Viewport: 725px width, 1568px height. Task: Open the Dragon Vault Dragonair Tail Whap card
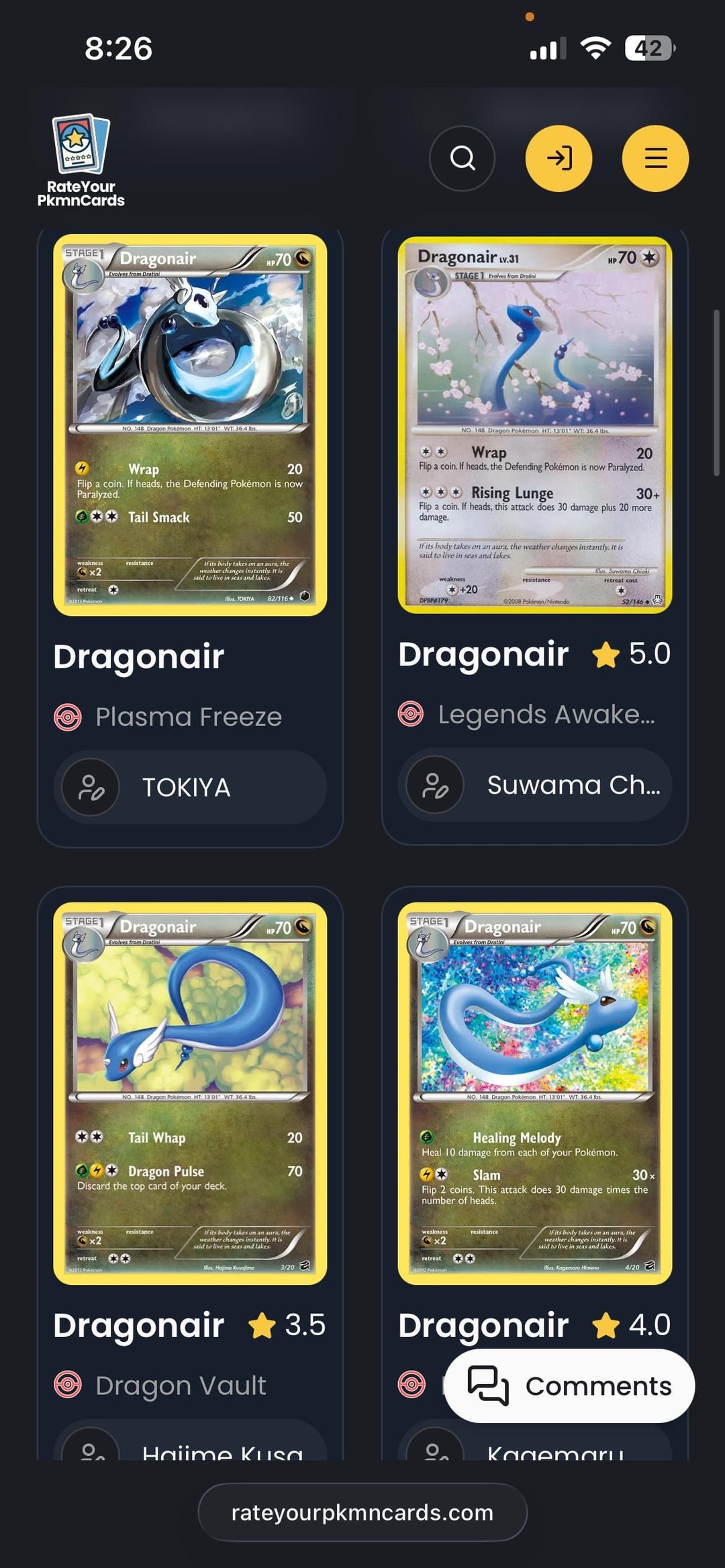point(190,1093)
